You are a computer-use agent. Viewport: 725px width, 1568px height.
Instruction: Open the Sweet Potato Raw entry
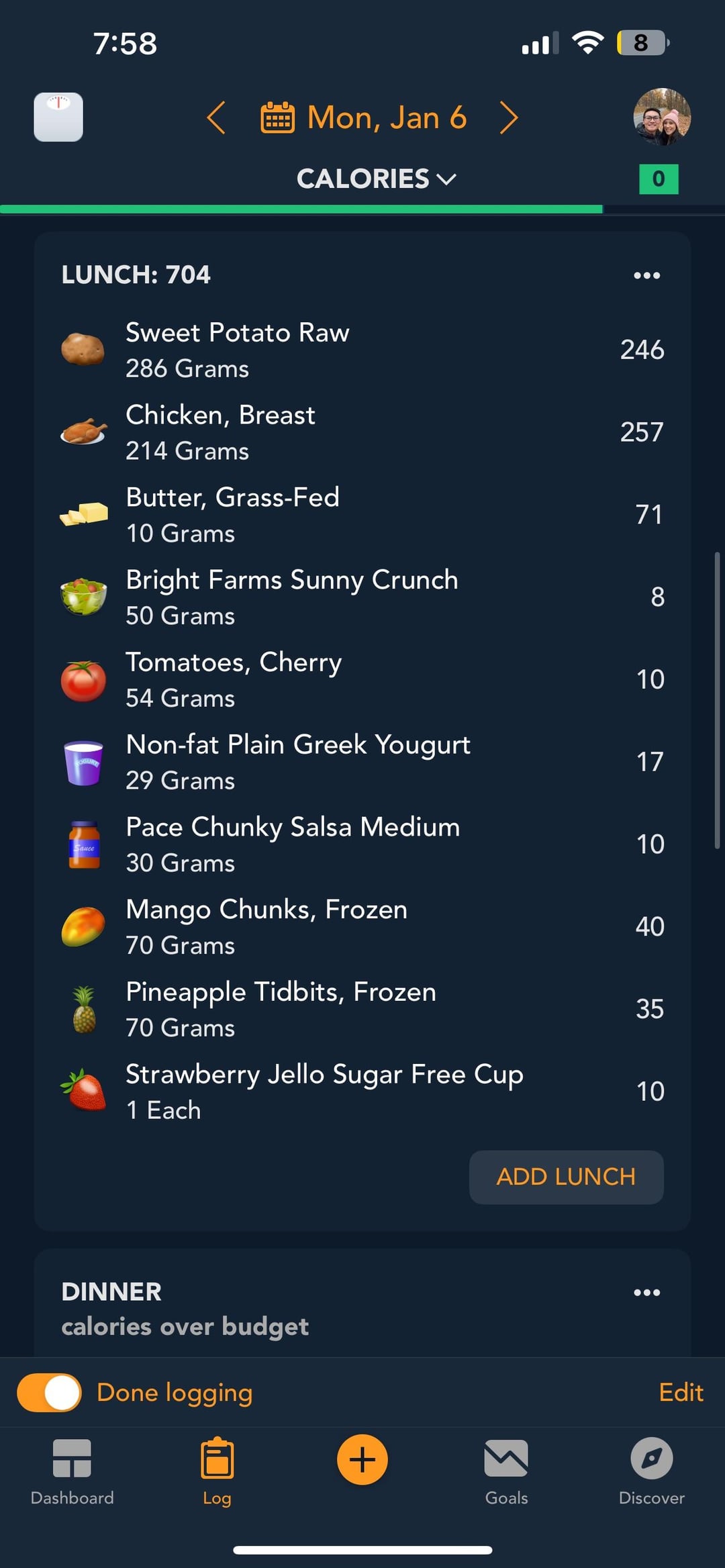pyautogui.click(x=362, y=350)
